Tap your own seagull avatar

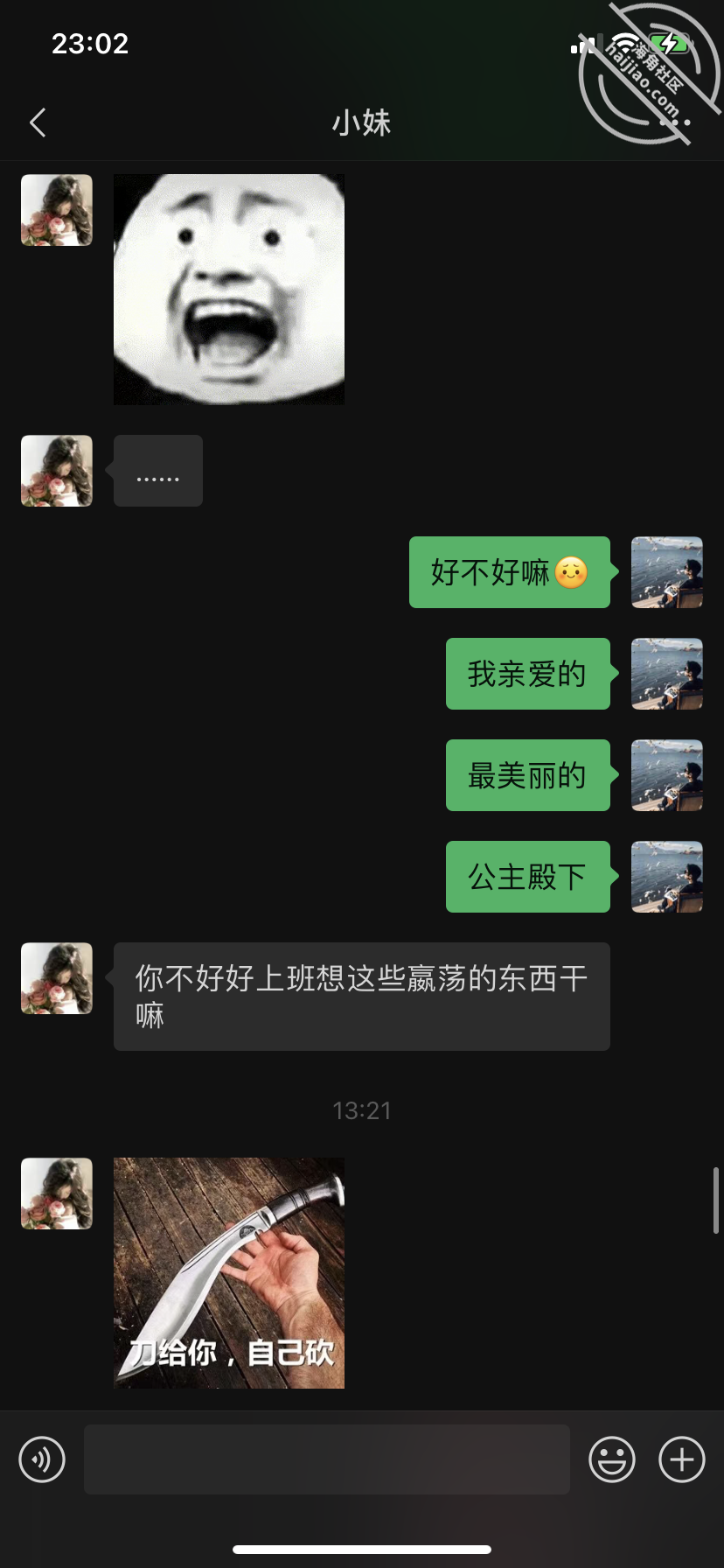point(666,573)
